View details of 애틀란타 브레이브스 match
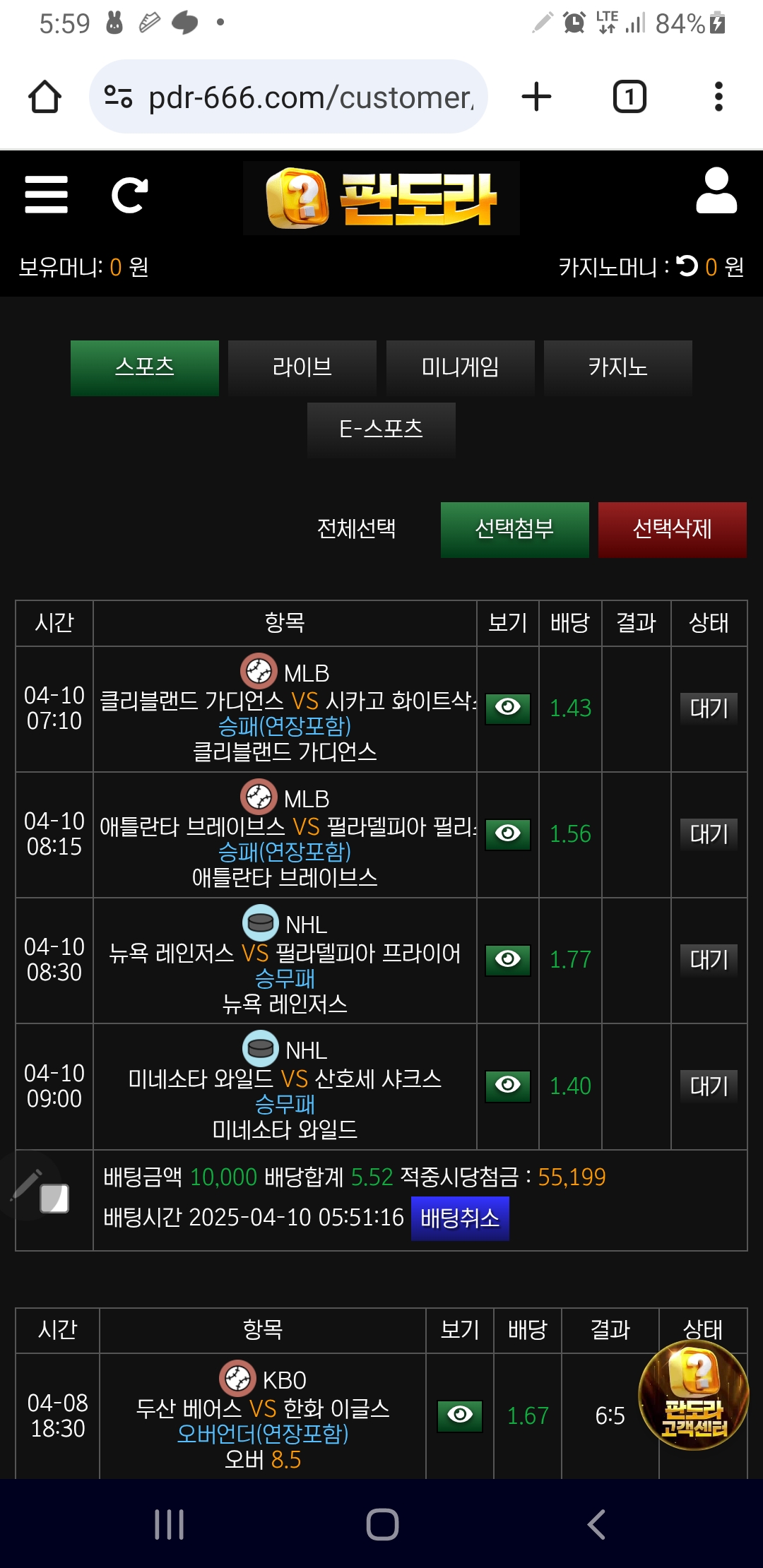The height and width of the screenshot is (1568, 763). pos(508,833)
